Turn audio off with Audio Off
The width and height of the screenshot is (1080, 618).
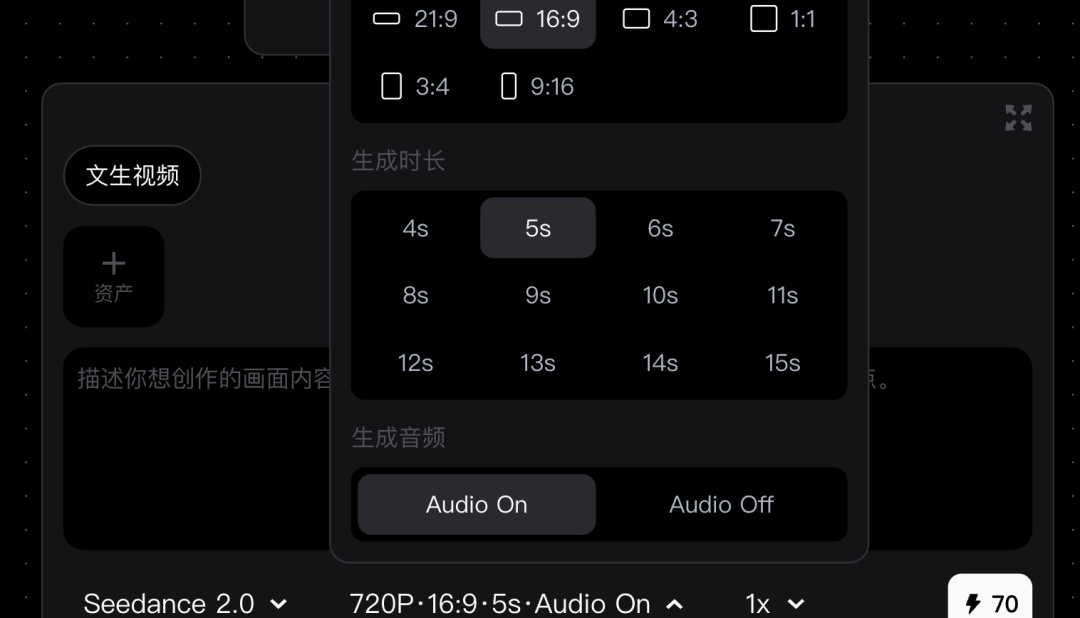pyautogui.click(x=721, y=504)
